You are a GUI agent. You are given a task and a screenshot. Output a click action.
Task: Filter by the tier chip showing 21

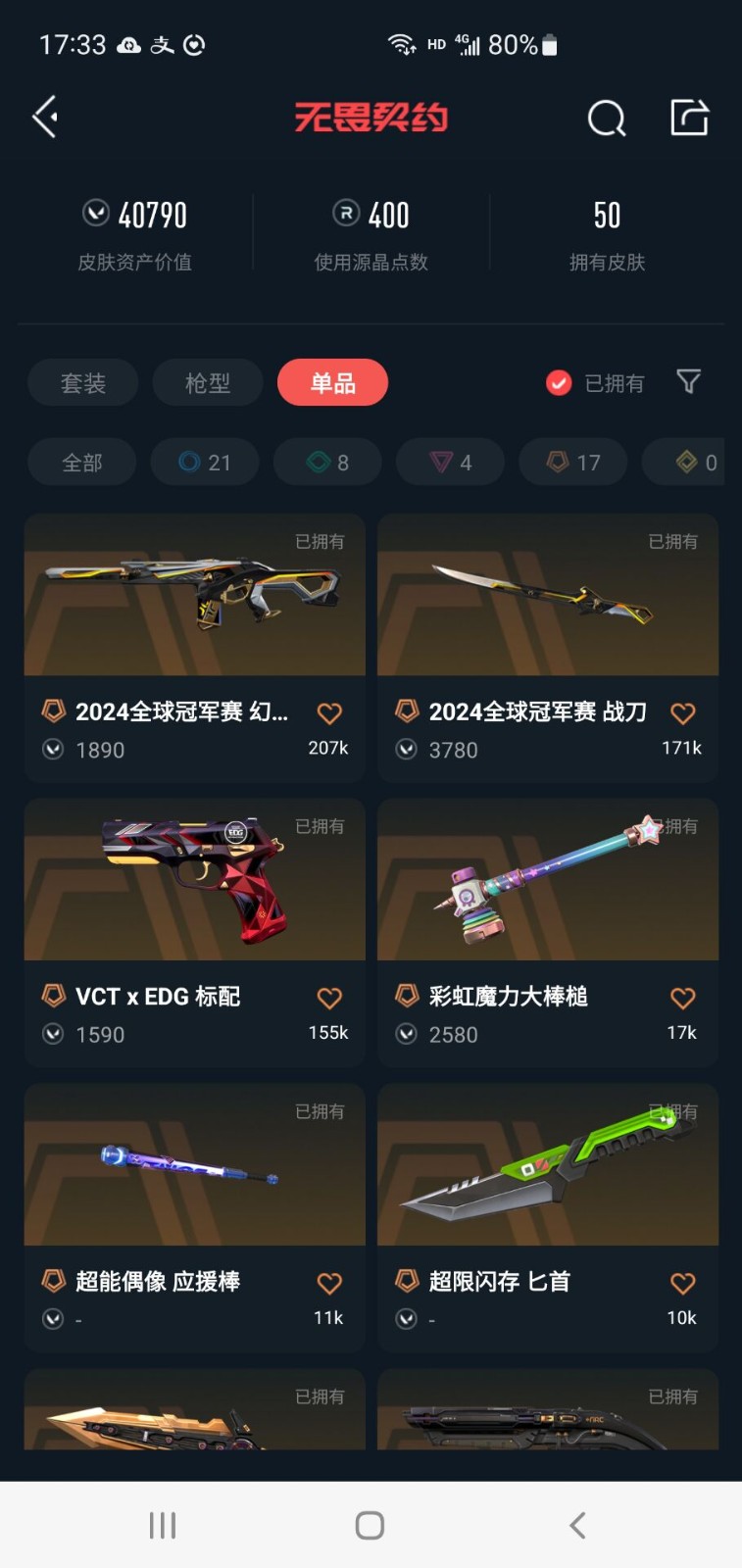click(205, 463)
